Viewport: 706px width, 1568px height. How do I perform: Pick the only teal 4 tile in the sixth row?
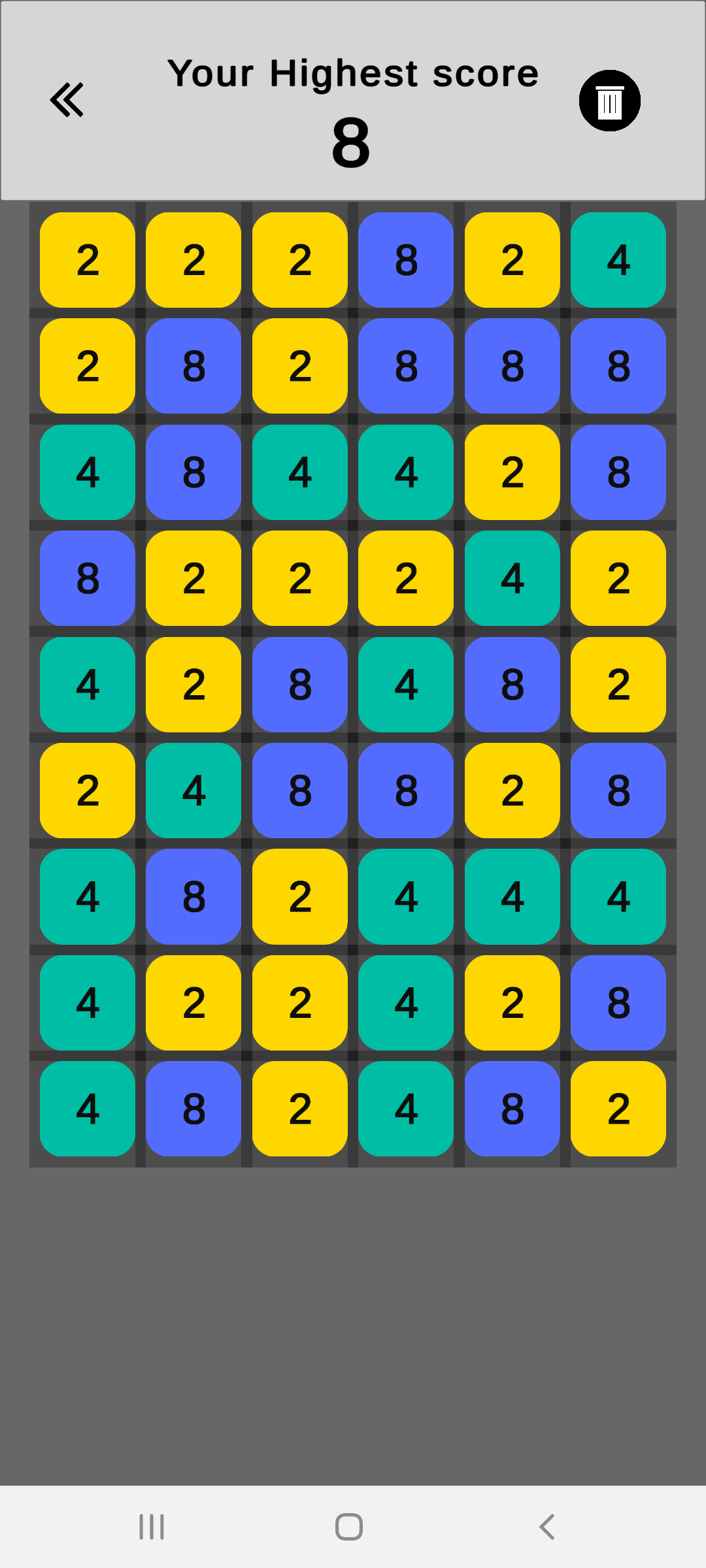coord(193,791)
